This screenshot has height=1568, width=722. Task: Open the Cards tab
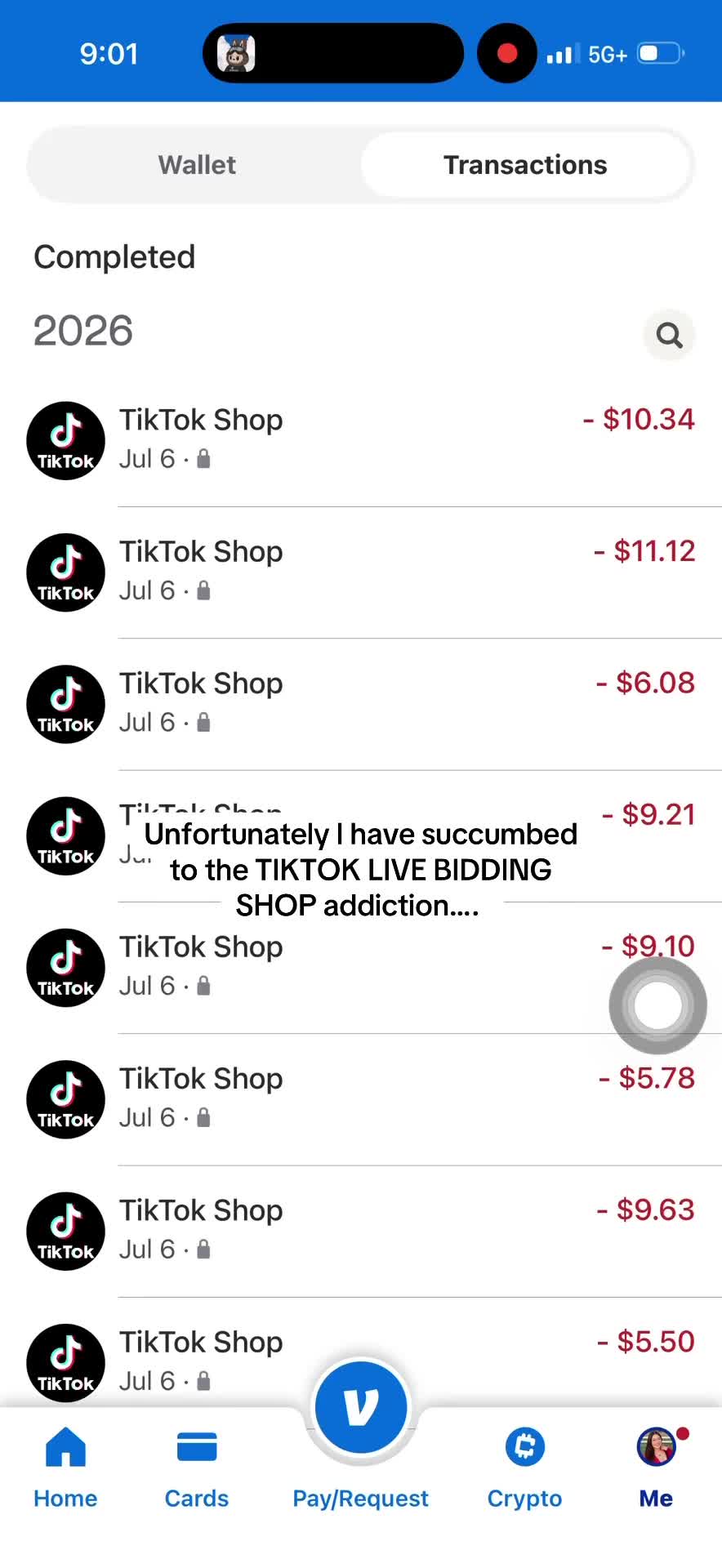[197, 1468]
